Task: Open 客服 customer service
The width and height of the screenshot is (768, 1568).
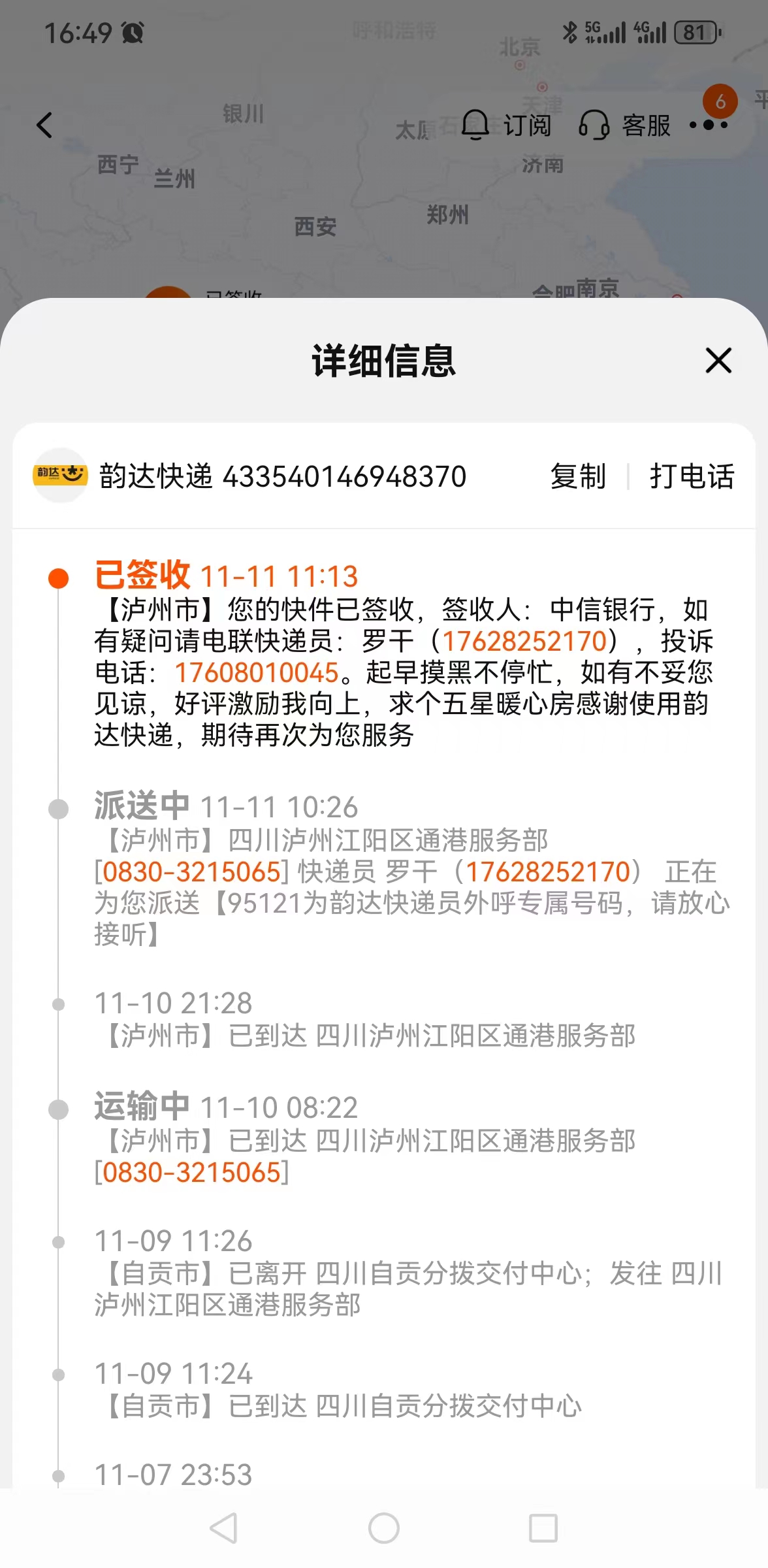Action: click(x=625, y=125)
